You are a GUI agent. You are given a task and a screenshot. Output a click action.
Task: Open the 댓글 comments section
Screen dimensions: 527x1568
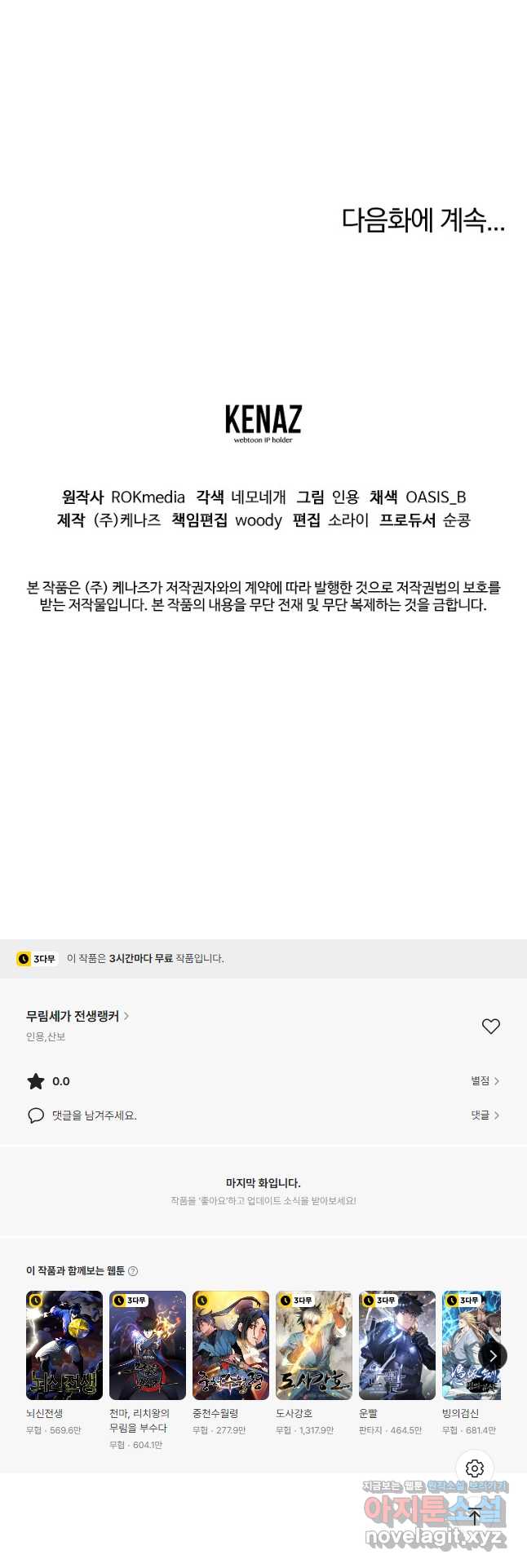tap(485, 1115)
